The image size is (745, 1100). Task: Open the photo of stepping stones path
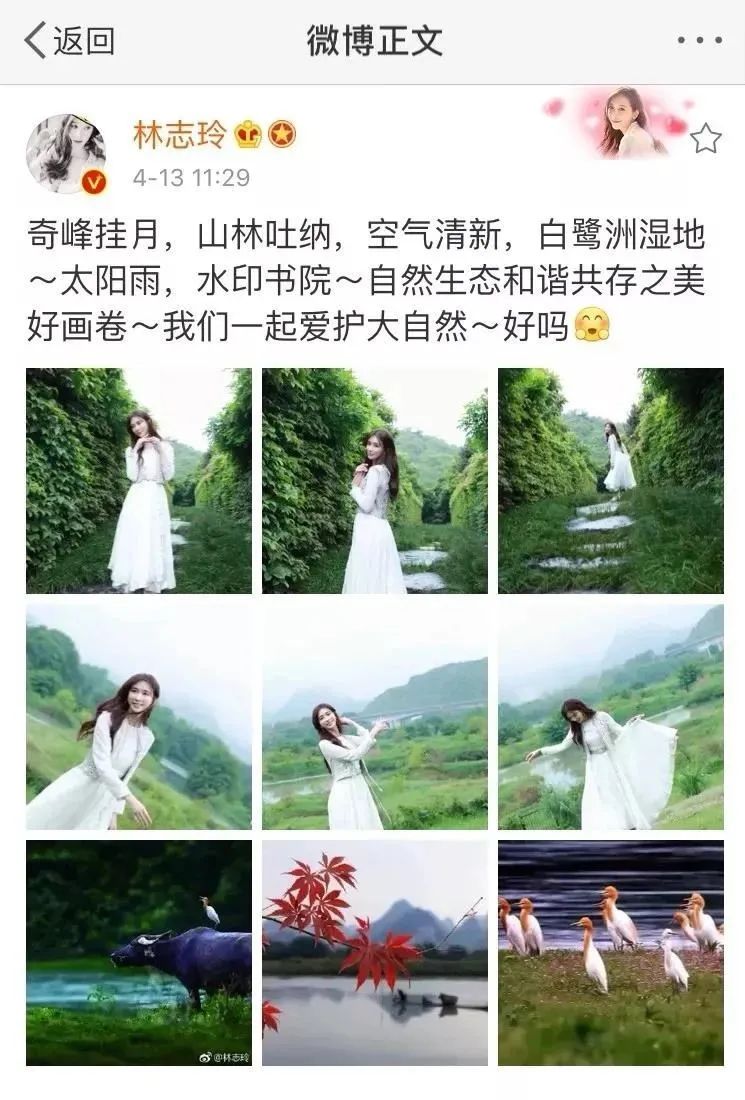[x=611, y=481]
